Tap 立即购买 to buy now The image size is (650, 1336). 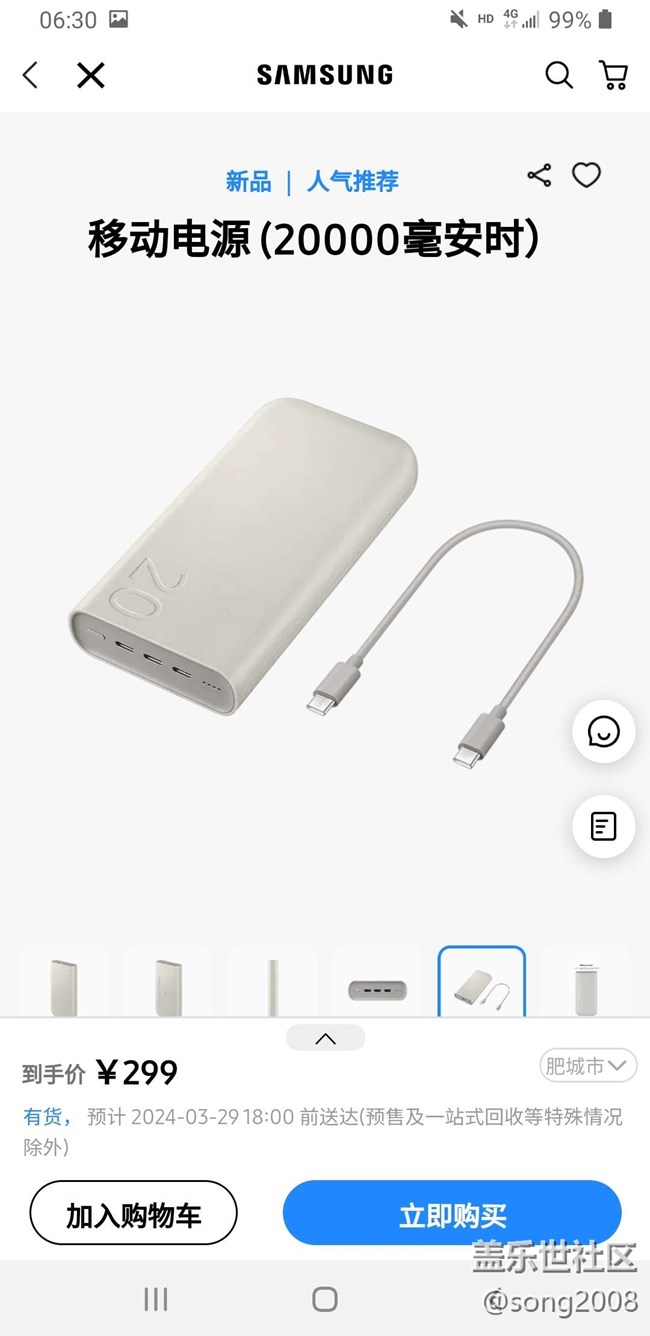coord(452,1213)
